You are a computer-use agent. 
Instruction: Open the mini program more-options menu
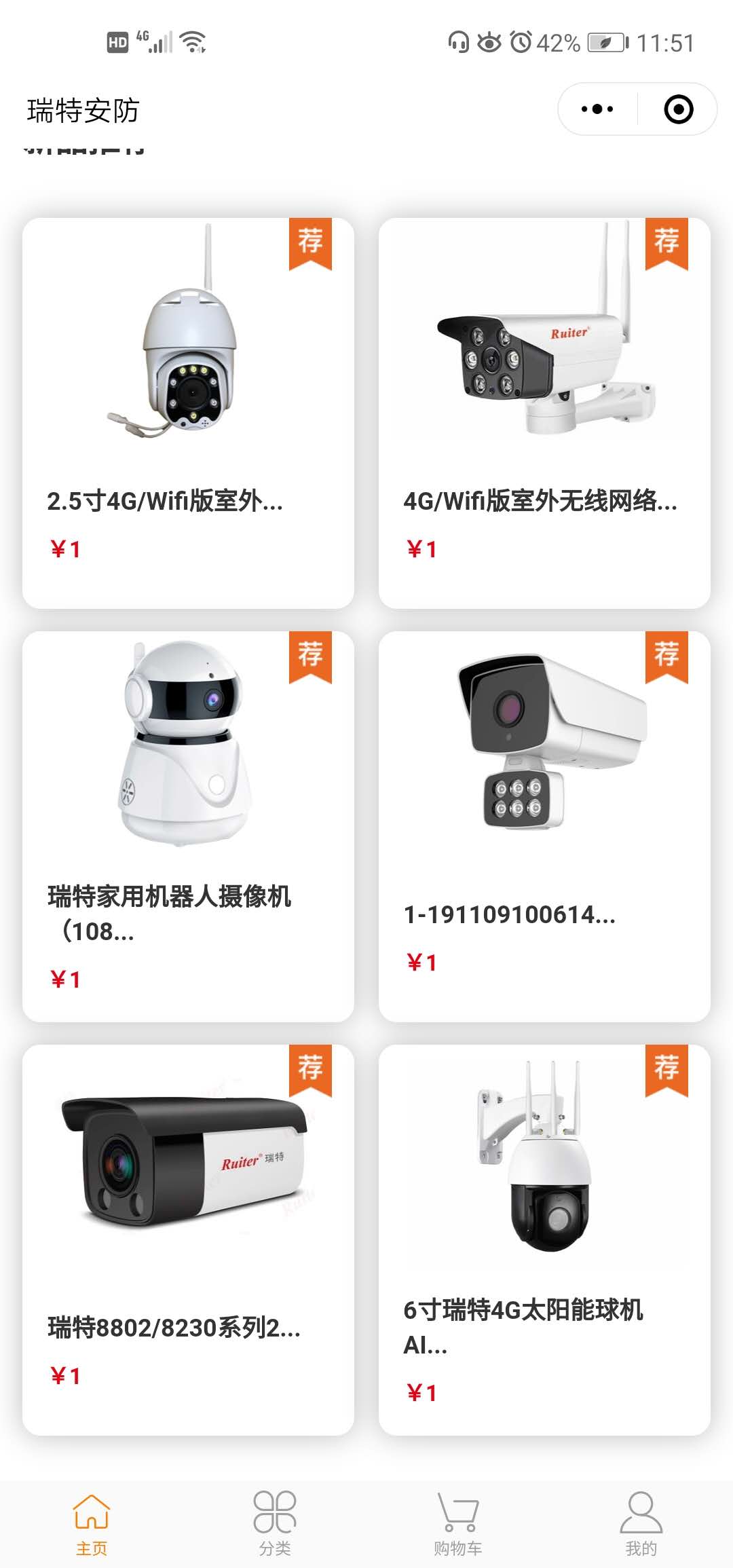(x=597, y=109)
